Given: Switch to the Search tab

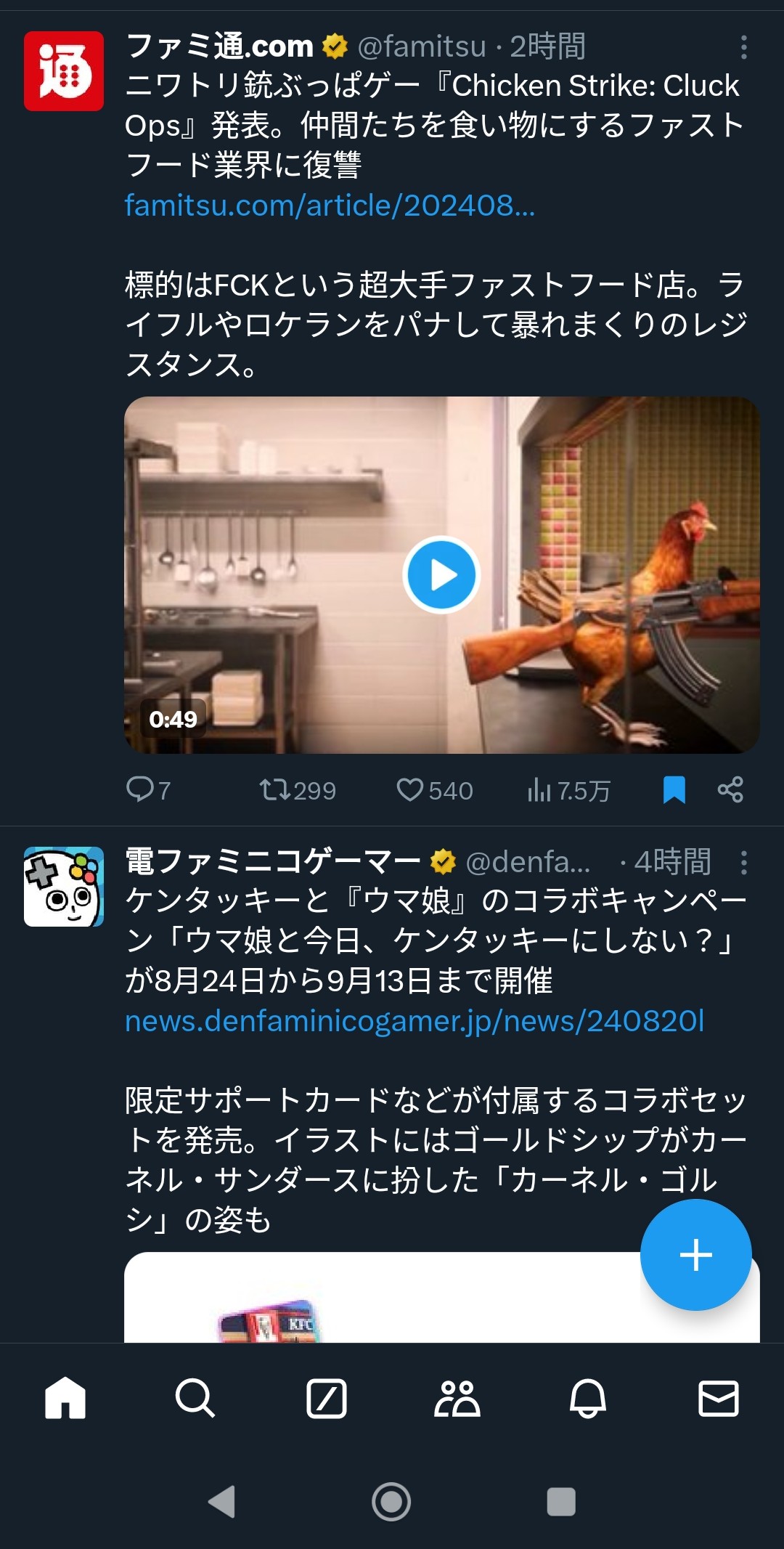Looking at the screenshot, I should pyautogui.click(x=195, y=1398).
